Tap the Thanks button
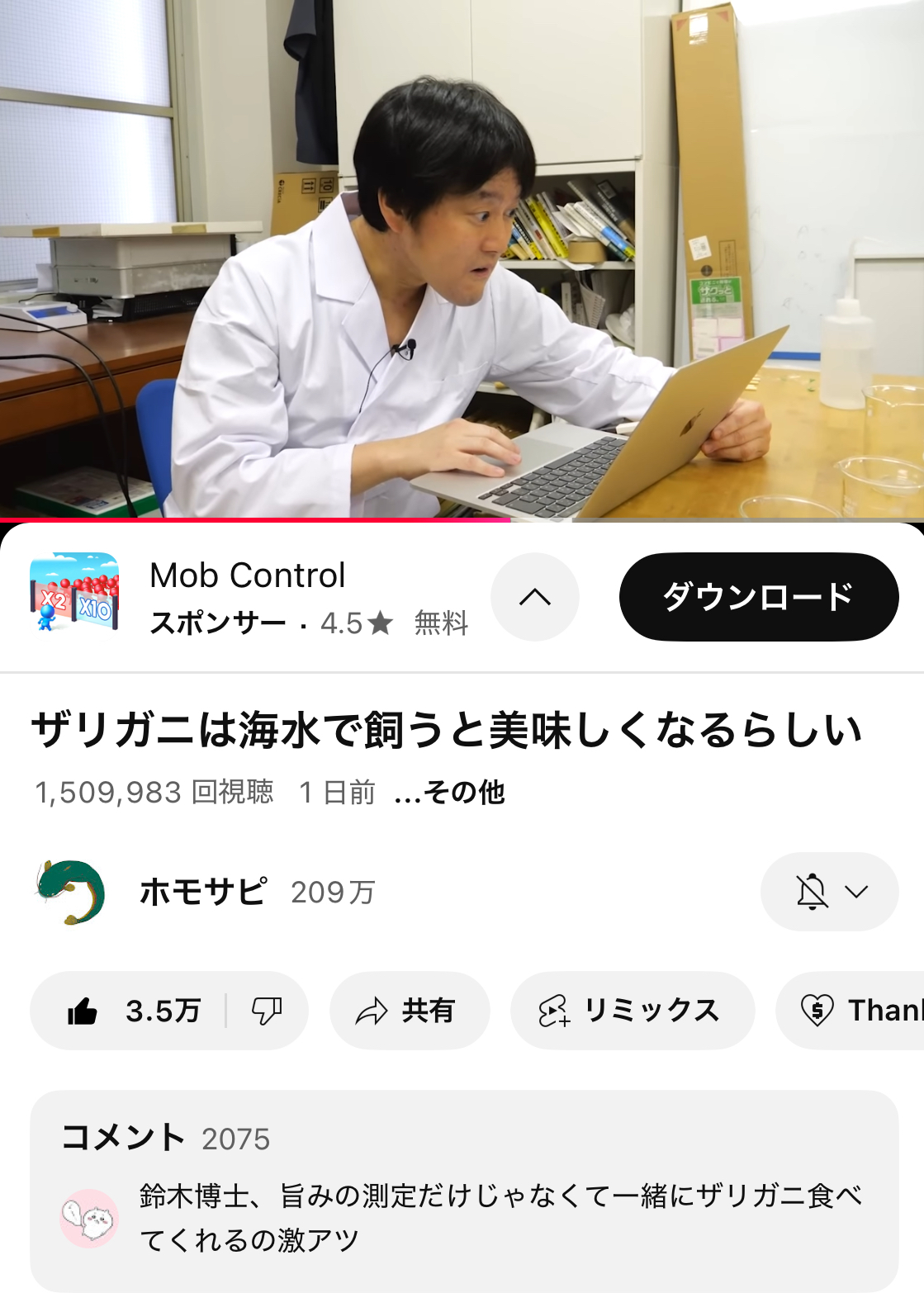Screen dimensions: 924x1293 (859, 1011)
